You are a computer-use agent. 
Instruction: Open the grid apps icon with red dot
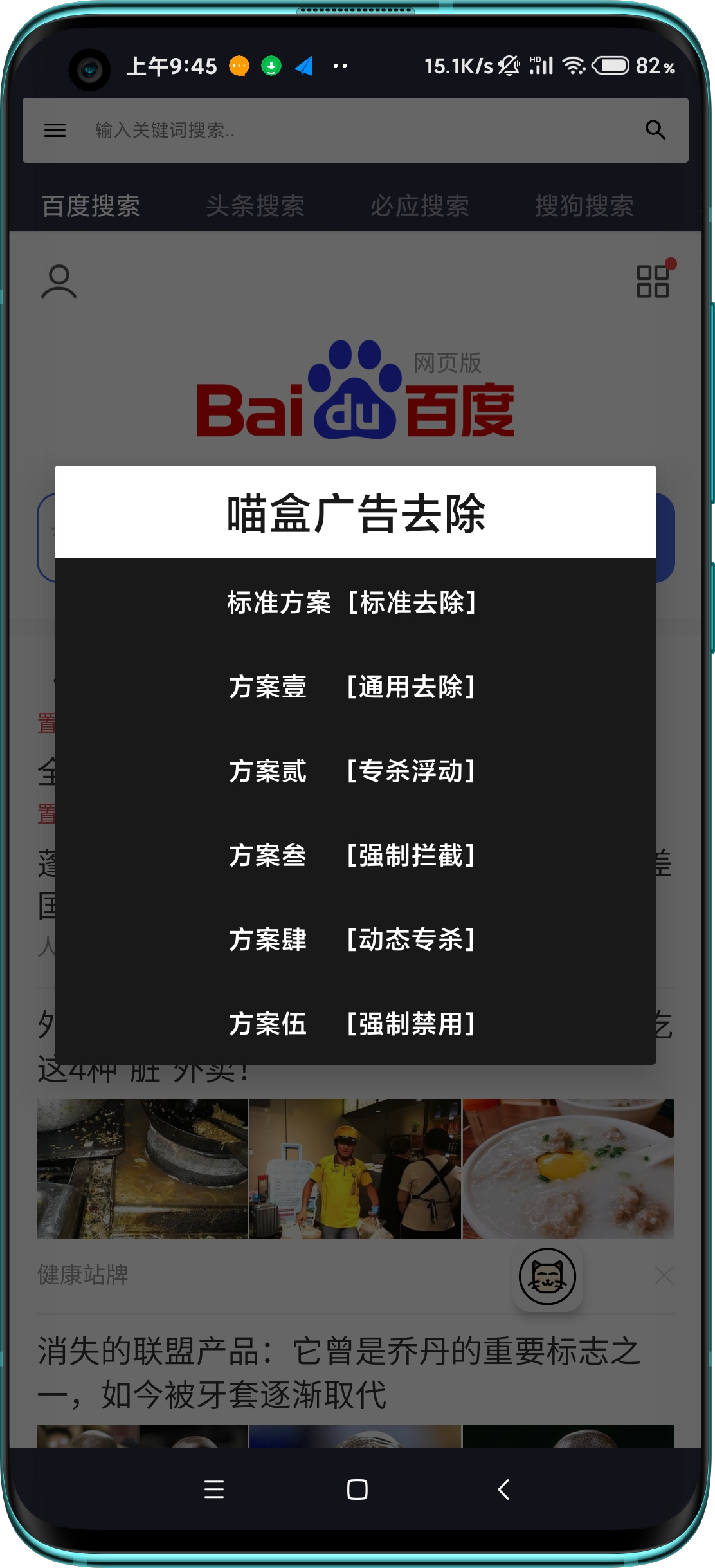pos(653,282)
